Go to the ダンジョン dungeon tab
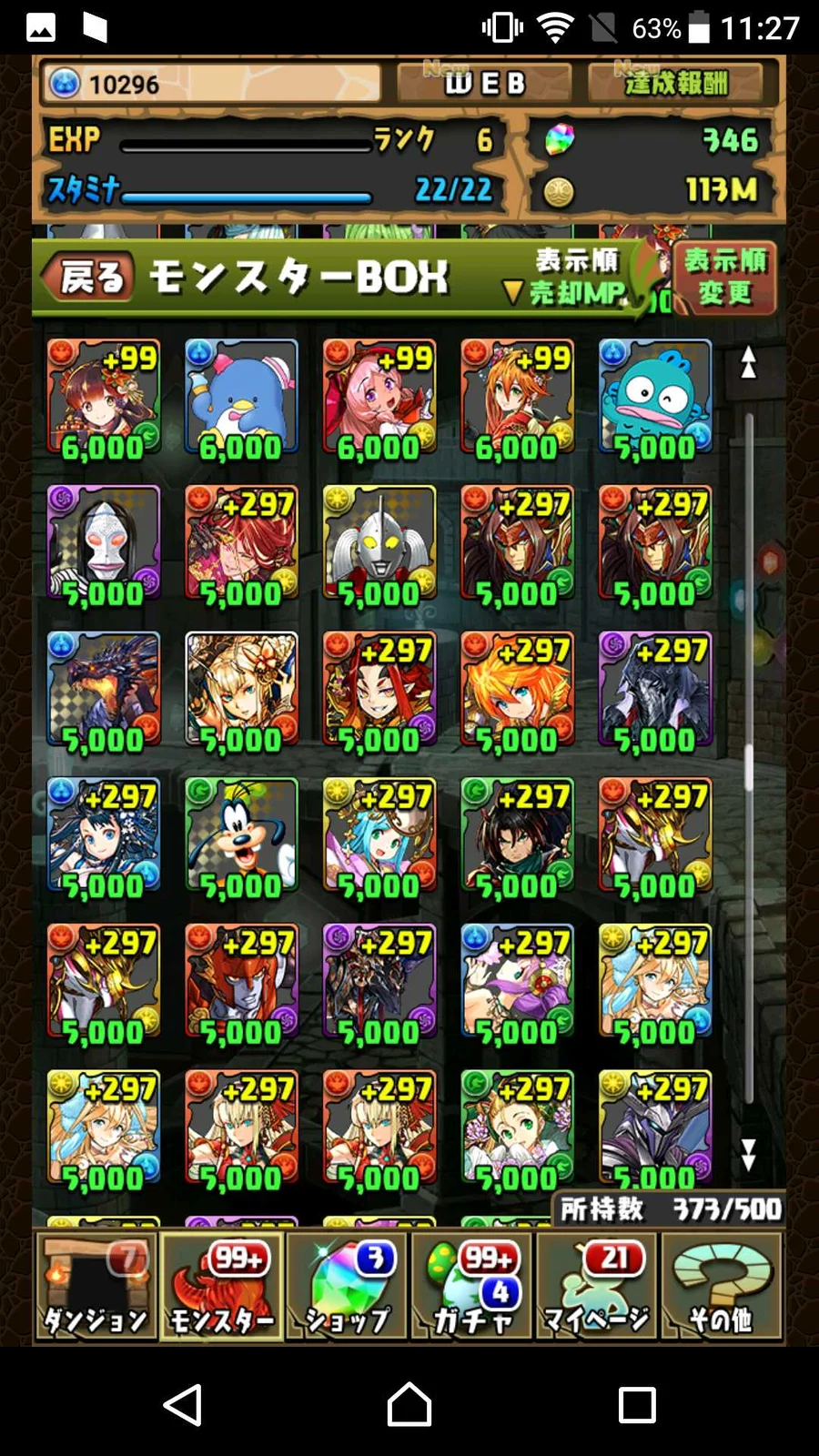The width and height of the screenshot is (819, 1456). [x=96, y=1287]
